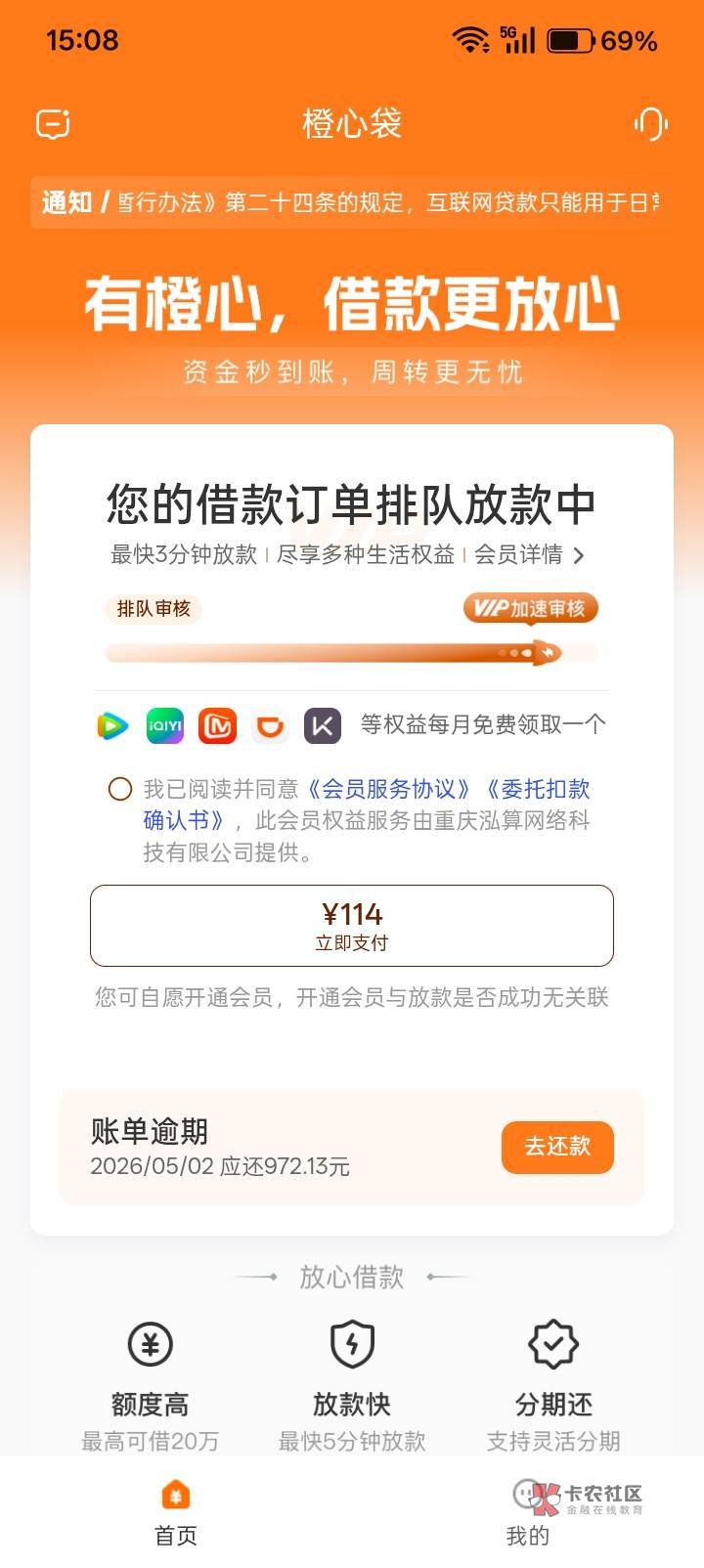Viewport: 704px width, 1568px height.
Task: Switch to the 首页 tab
Action: (x=176, y=1512)
